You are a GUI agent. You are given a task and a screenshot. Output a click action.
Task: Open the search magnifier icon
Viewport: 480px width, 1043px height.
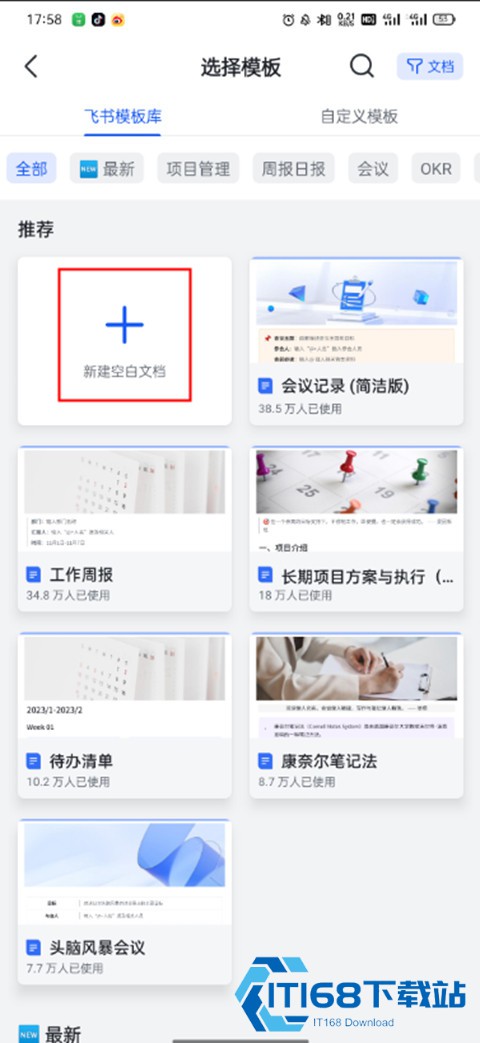pos(362,66)
